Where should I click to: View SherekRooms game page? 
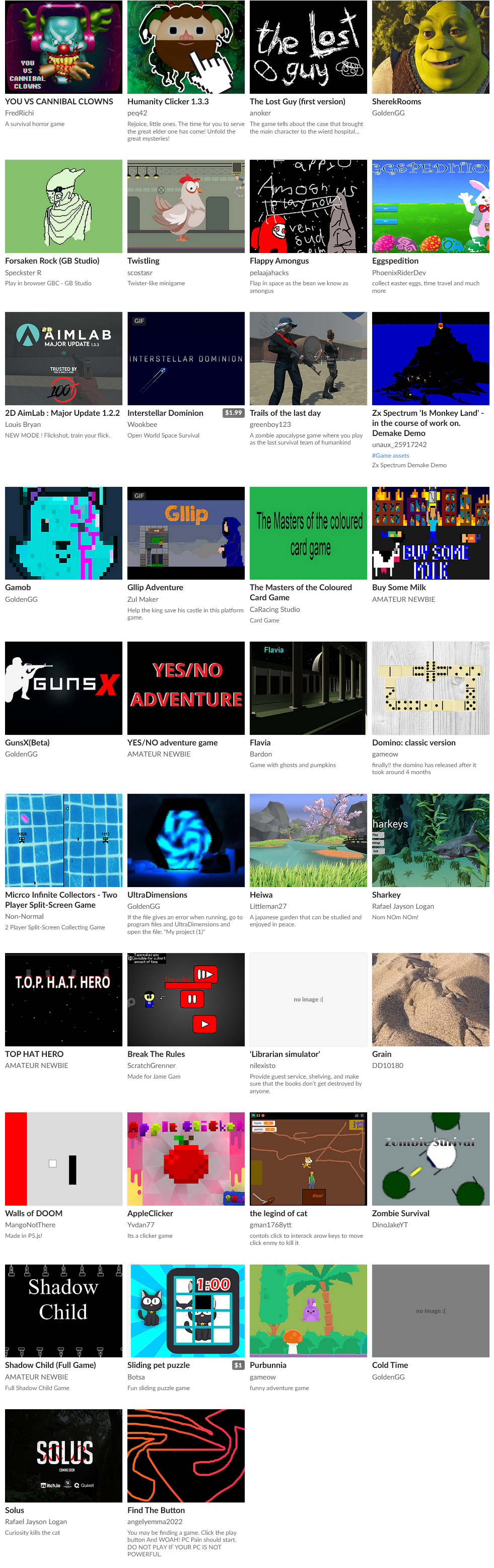(x=396, y=102)
